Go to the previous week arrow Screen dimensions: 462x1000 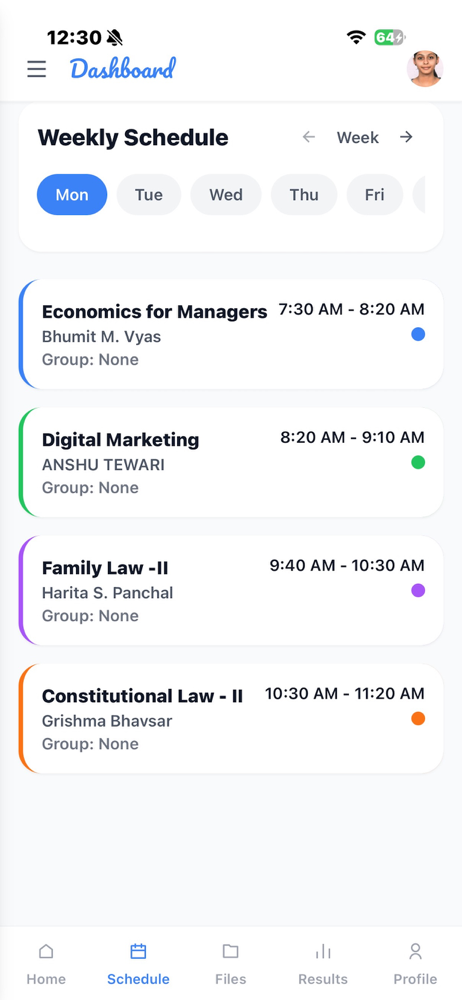(309, 137)
